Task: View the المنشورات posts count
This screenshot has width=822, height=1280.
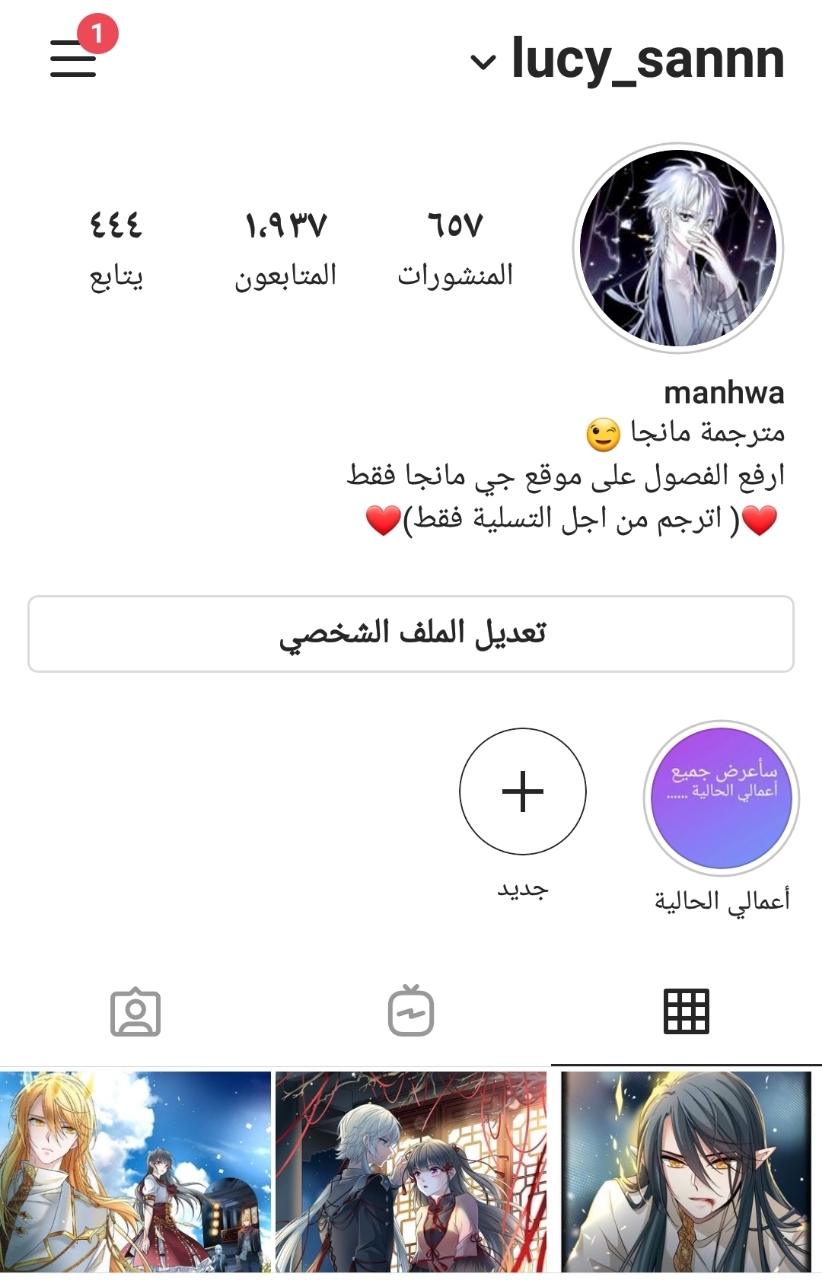Action: pos(455,247)
